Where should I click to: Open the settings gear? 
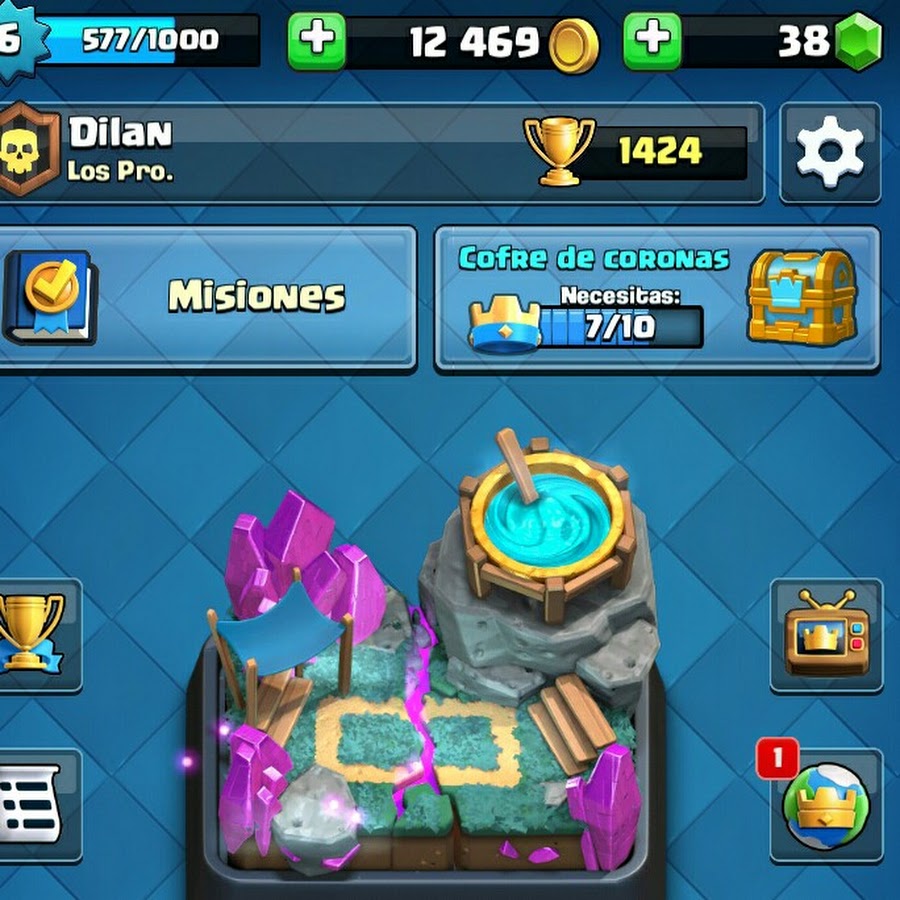829,153
